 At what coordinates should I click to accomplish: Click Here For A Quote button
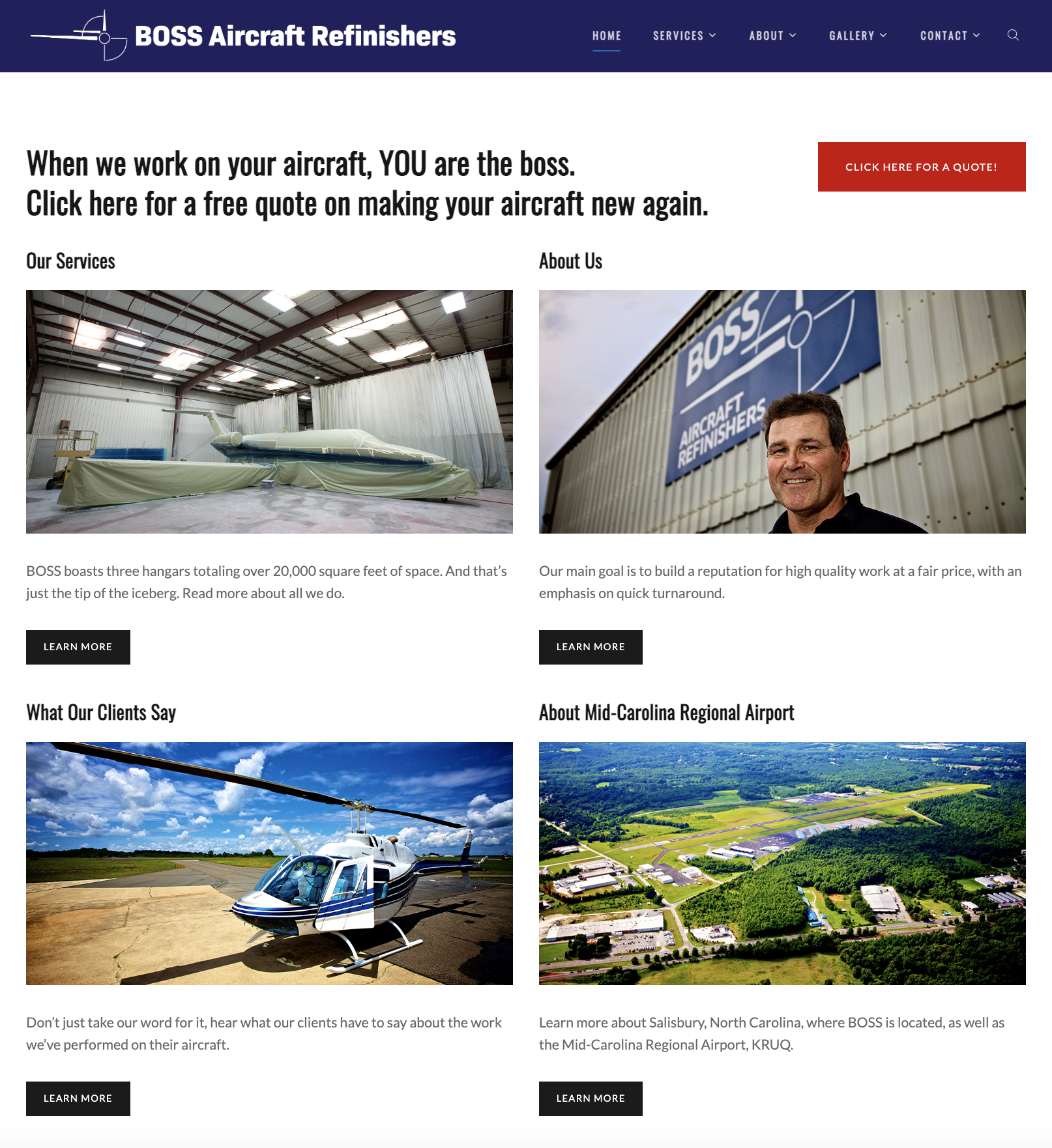click(921, 167)
